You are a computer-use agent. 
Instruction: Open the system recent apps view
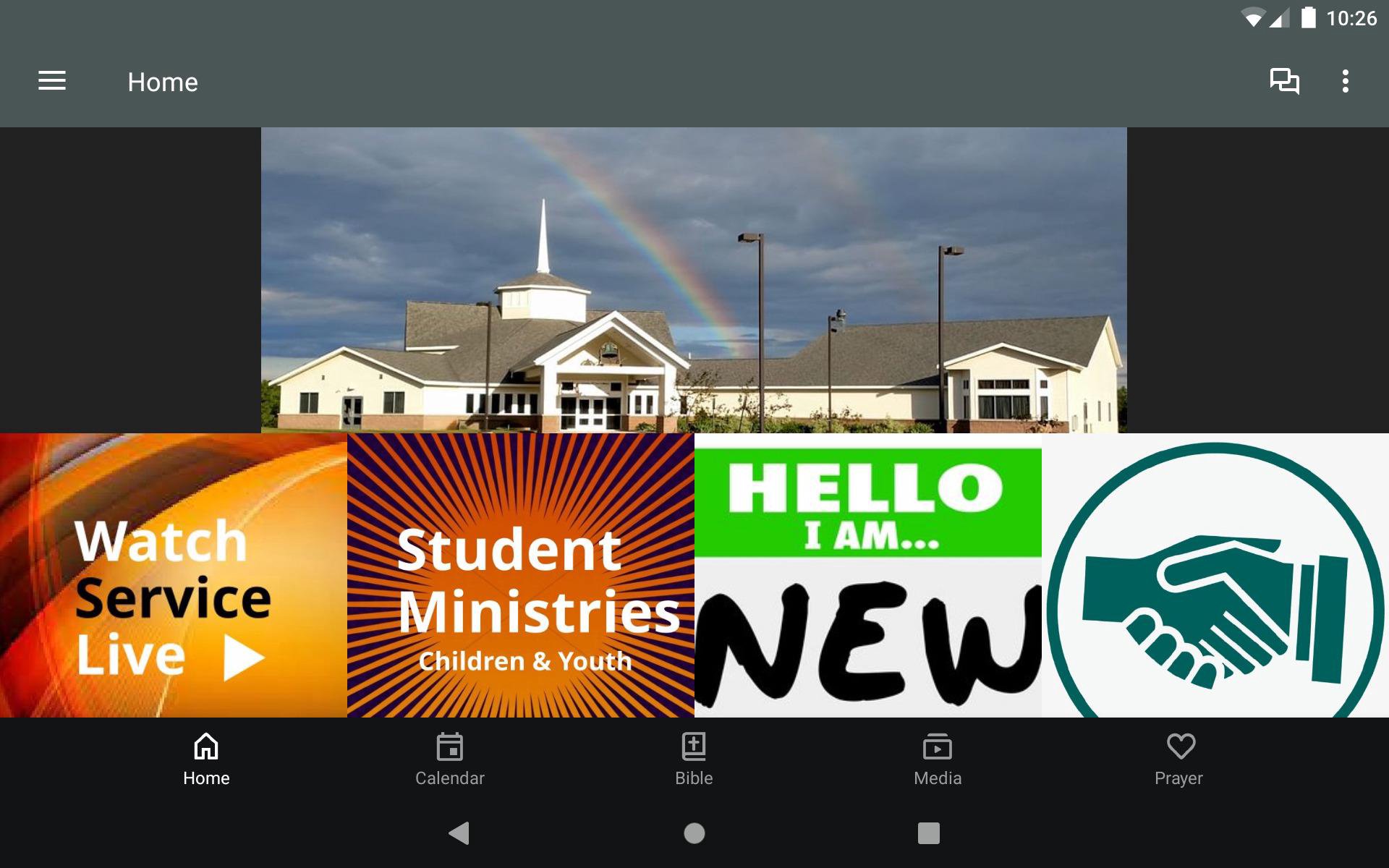(x=928, y=833)
